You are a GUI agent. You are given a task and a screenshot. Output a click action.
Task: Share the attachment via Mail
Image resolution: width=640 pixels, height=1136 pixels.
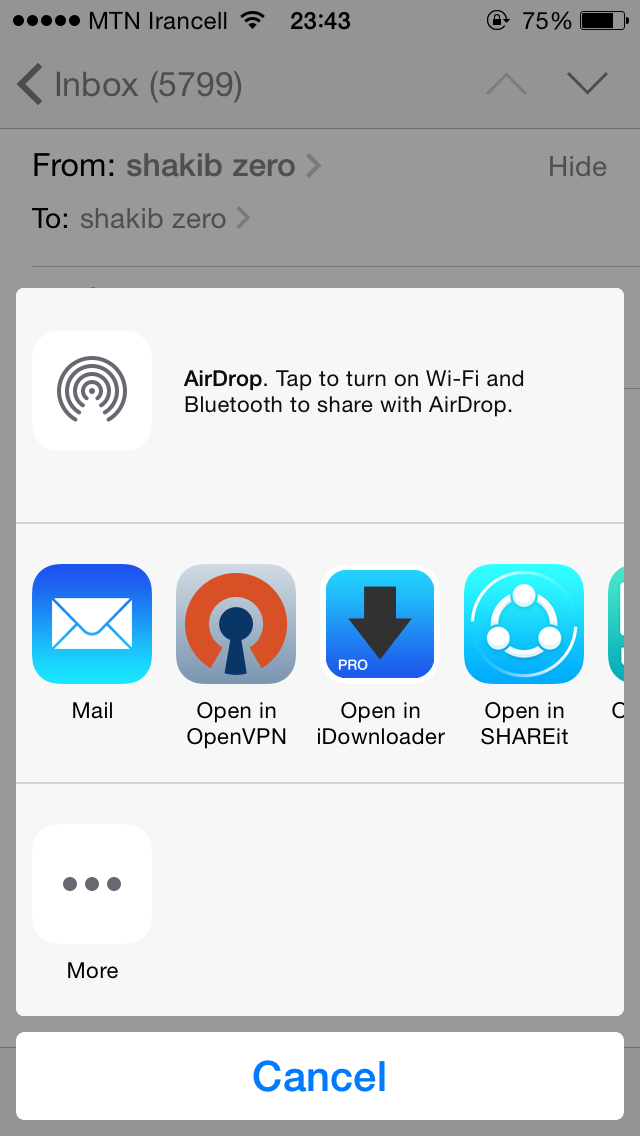92,624
